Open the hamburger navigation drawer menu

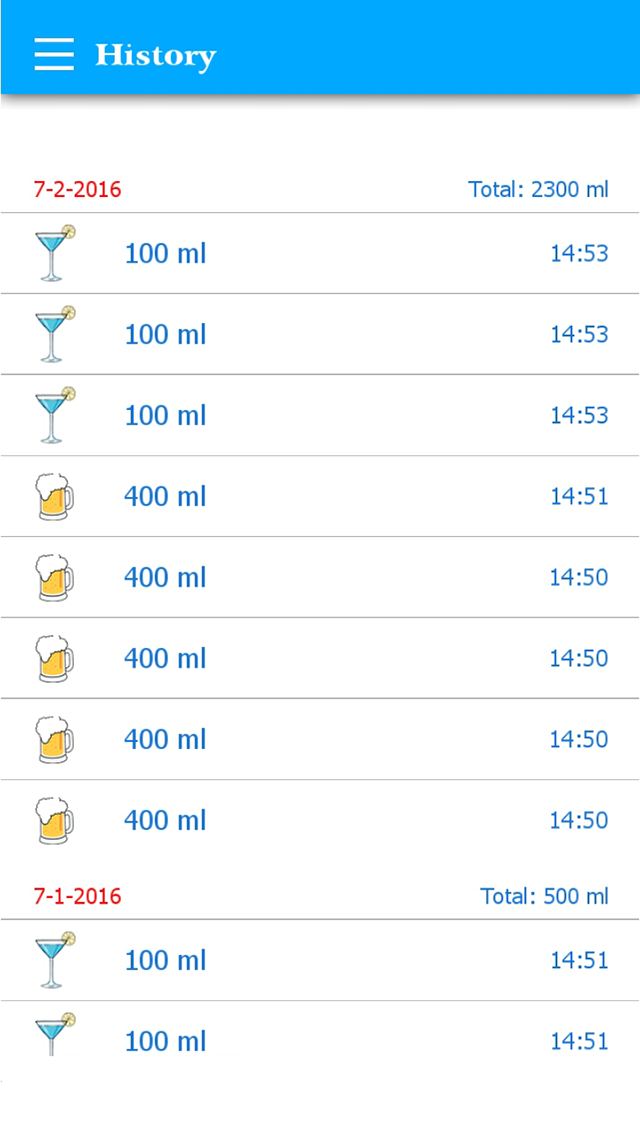point(54,54)
